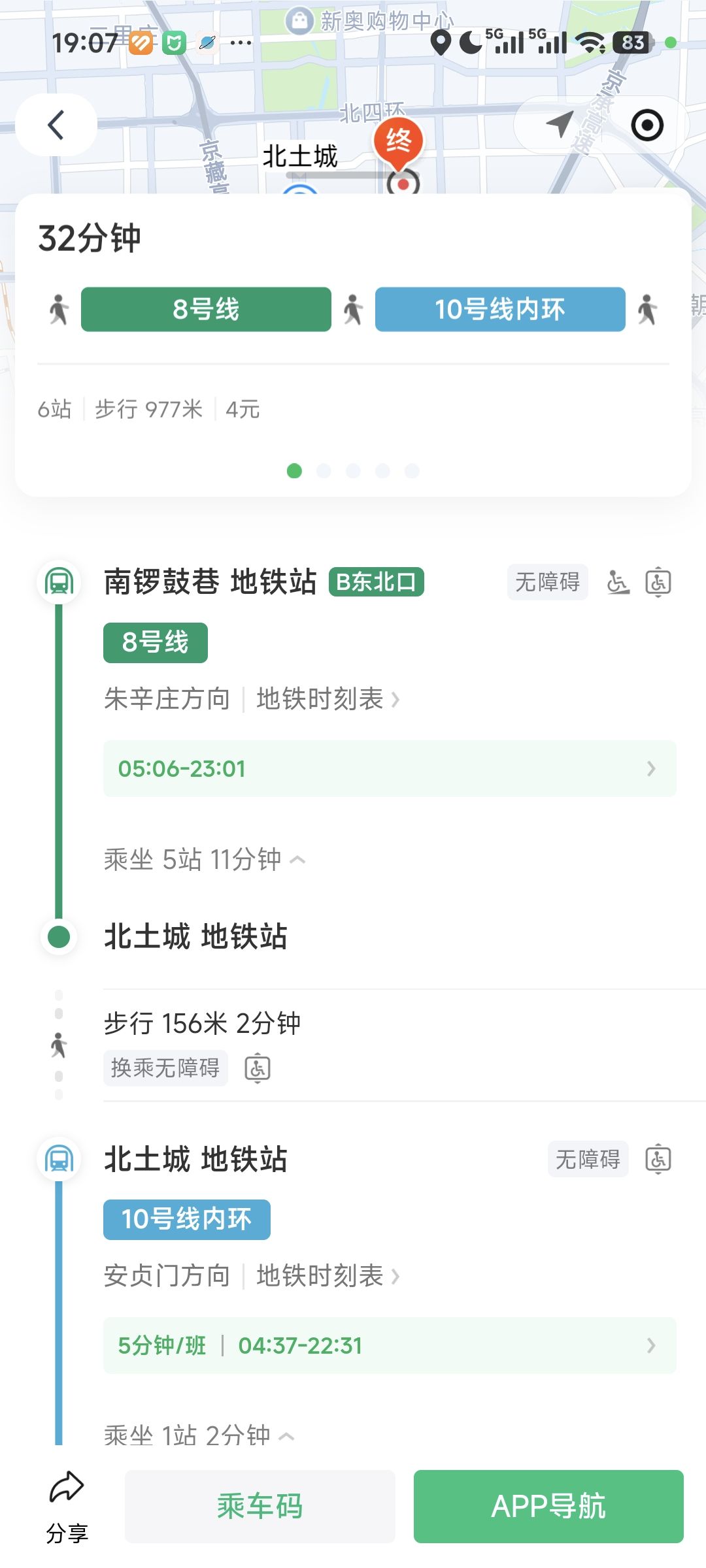Select the 10号线内环 segment in route bar
This screenshot has width=706, height=1568.
pyautogui.click(x=500, y=309)
